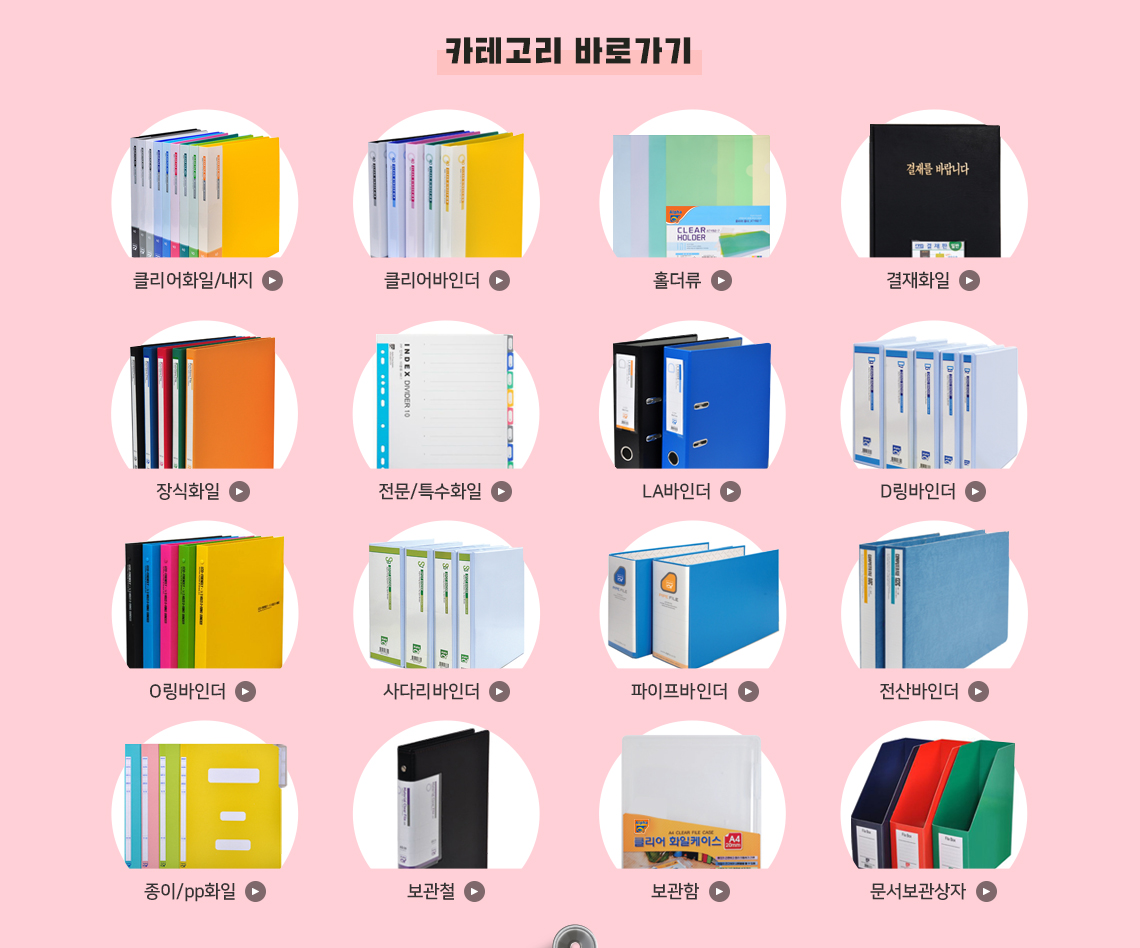
Task: Open the 보관함 category
Action: 691,891
